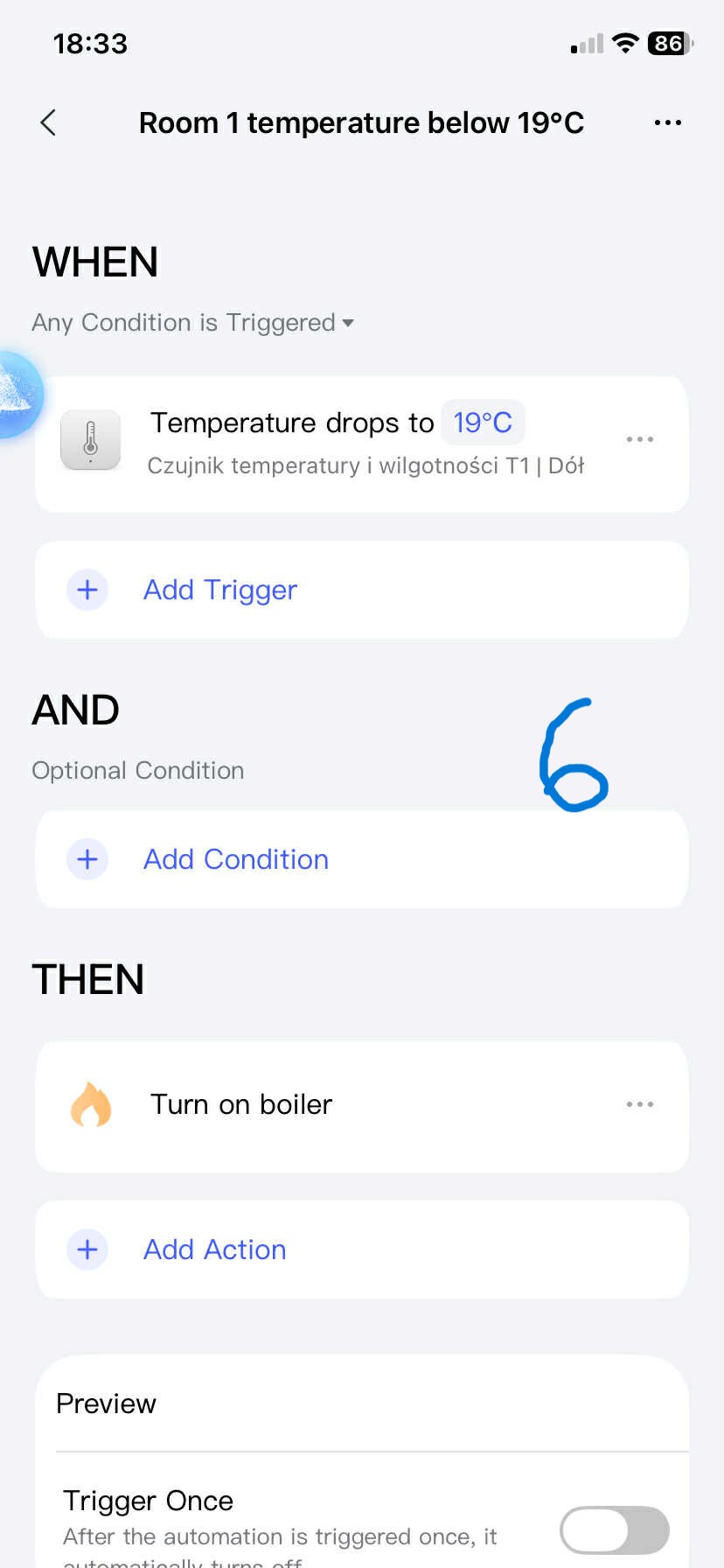Open options for Turn on boiler
The width and height of the screenshot is (724, 1568).
coord(639,1104)
